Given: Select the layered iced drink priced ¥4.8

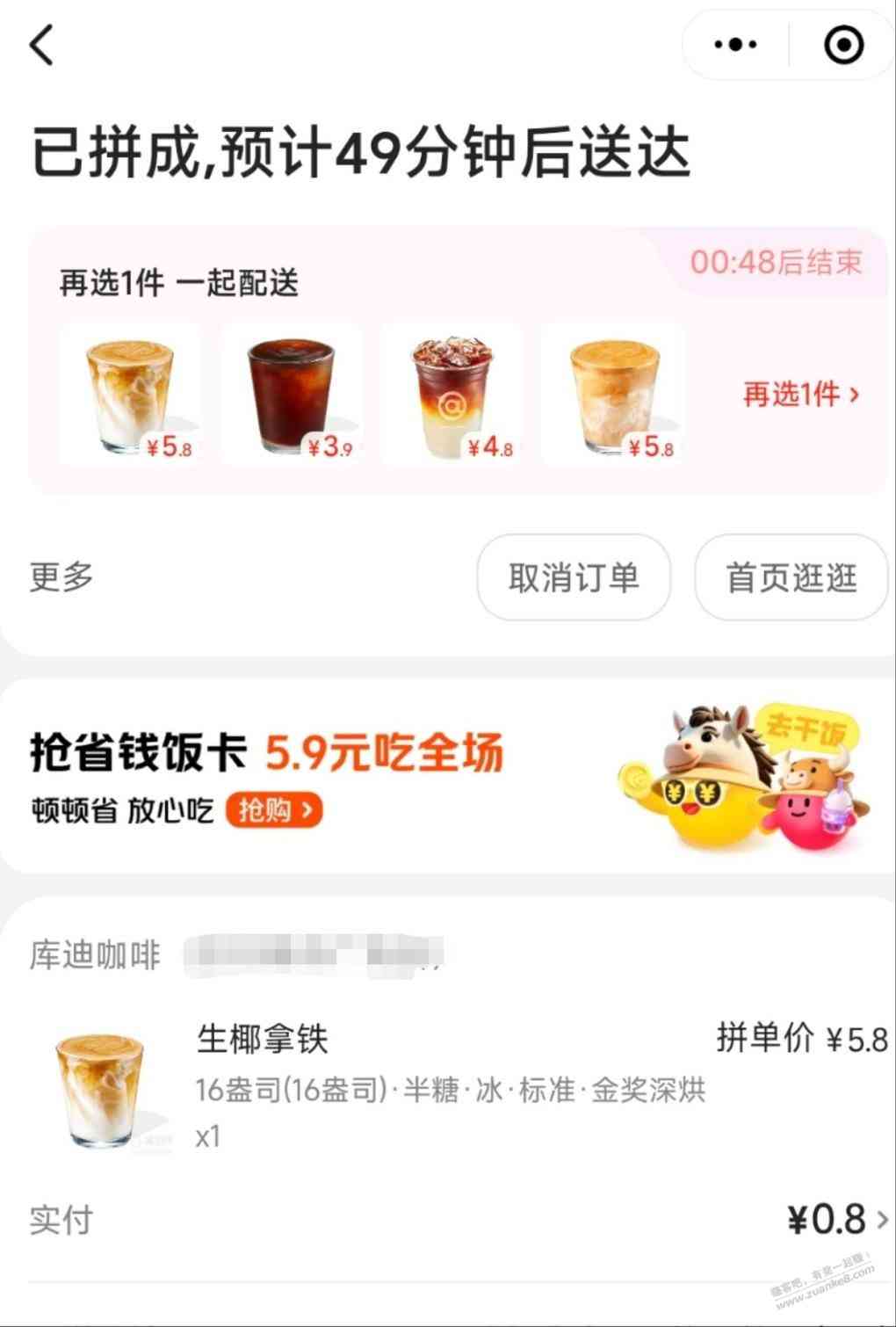Looking at the screenshot, I should pyautogui.click(x=452, y=394).
